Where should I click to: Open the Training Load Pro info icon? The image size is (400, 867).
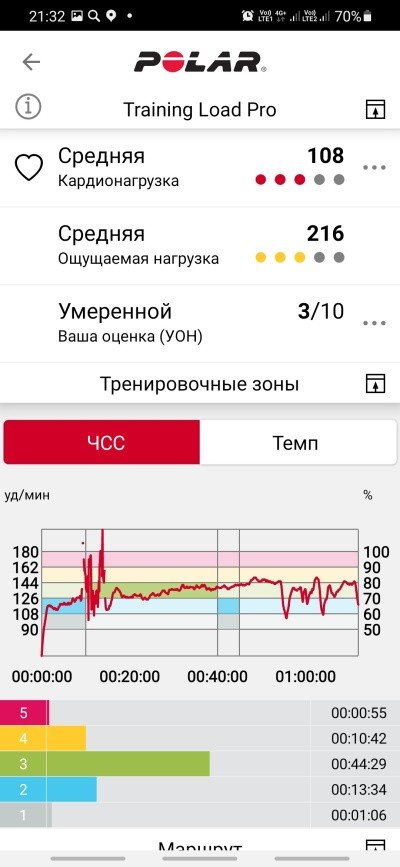28,107
